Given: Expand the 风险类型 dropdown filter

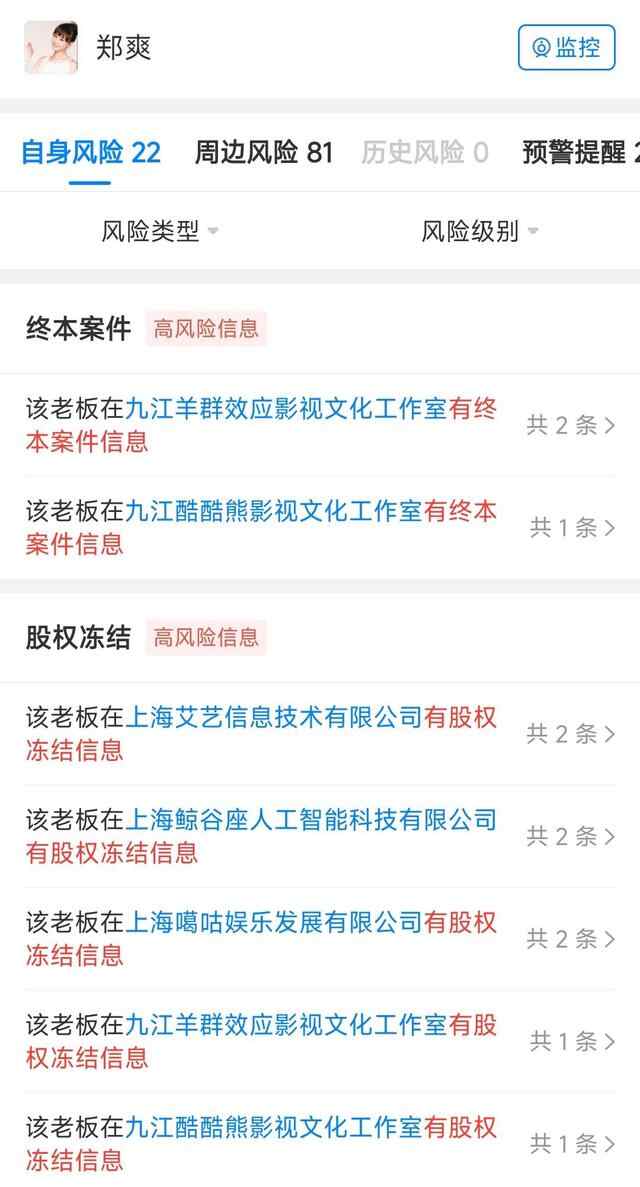Looking at the screenshot, I should (159, 232).
